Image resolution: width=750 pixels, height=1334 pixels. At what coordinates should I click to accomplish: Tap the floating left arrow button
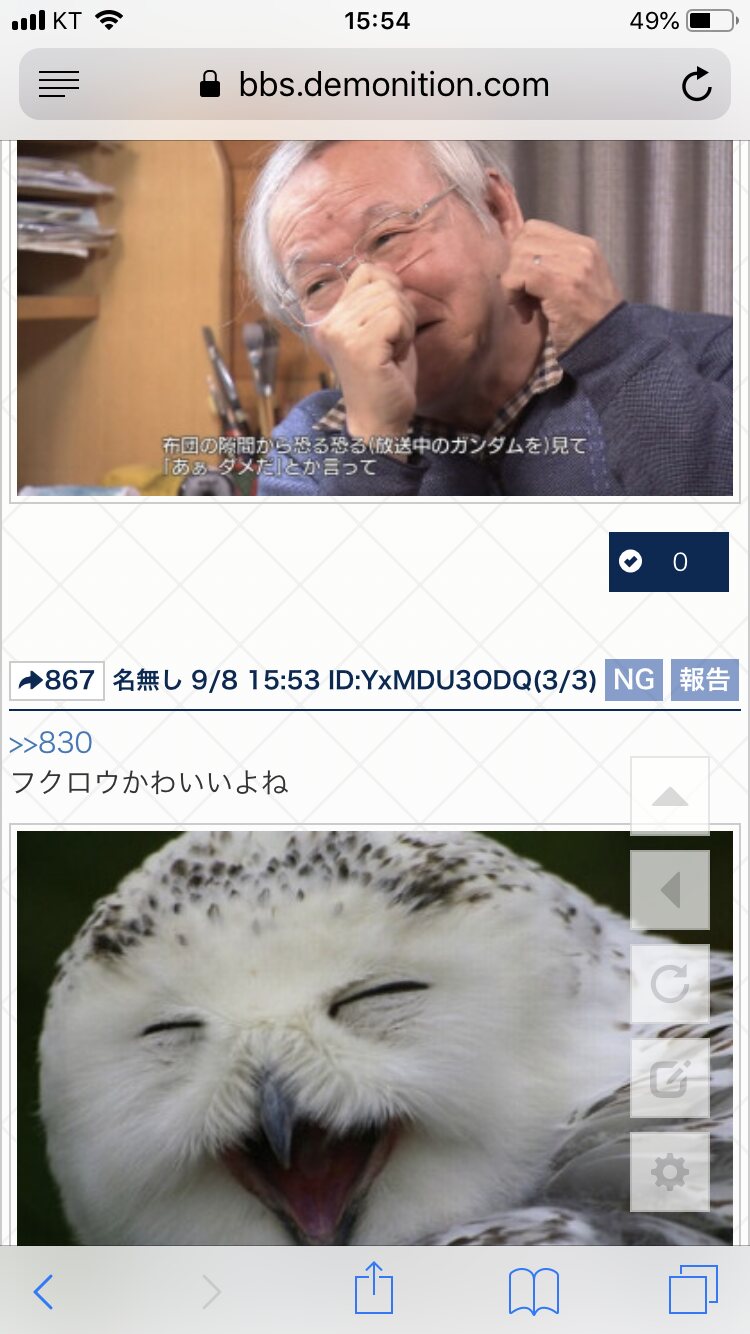tap(669, 890)
